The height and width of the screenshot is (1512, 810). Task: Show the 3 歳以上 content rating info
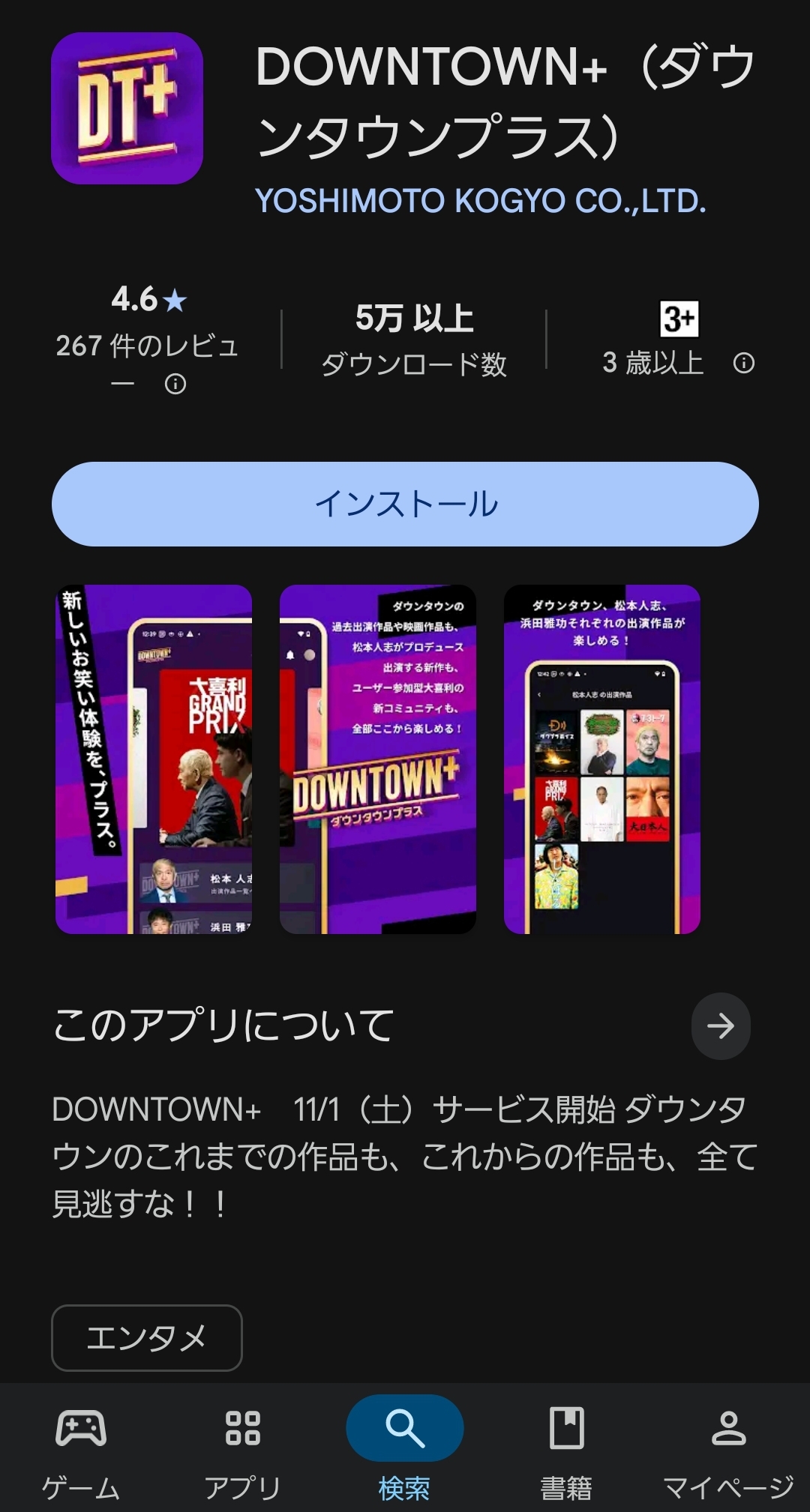[x=743, y=364]
